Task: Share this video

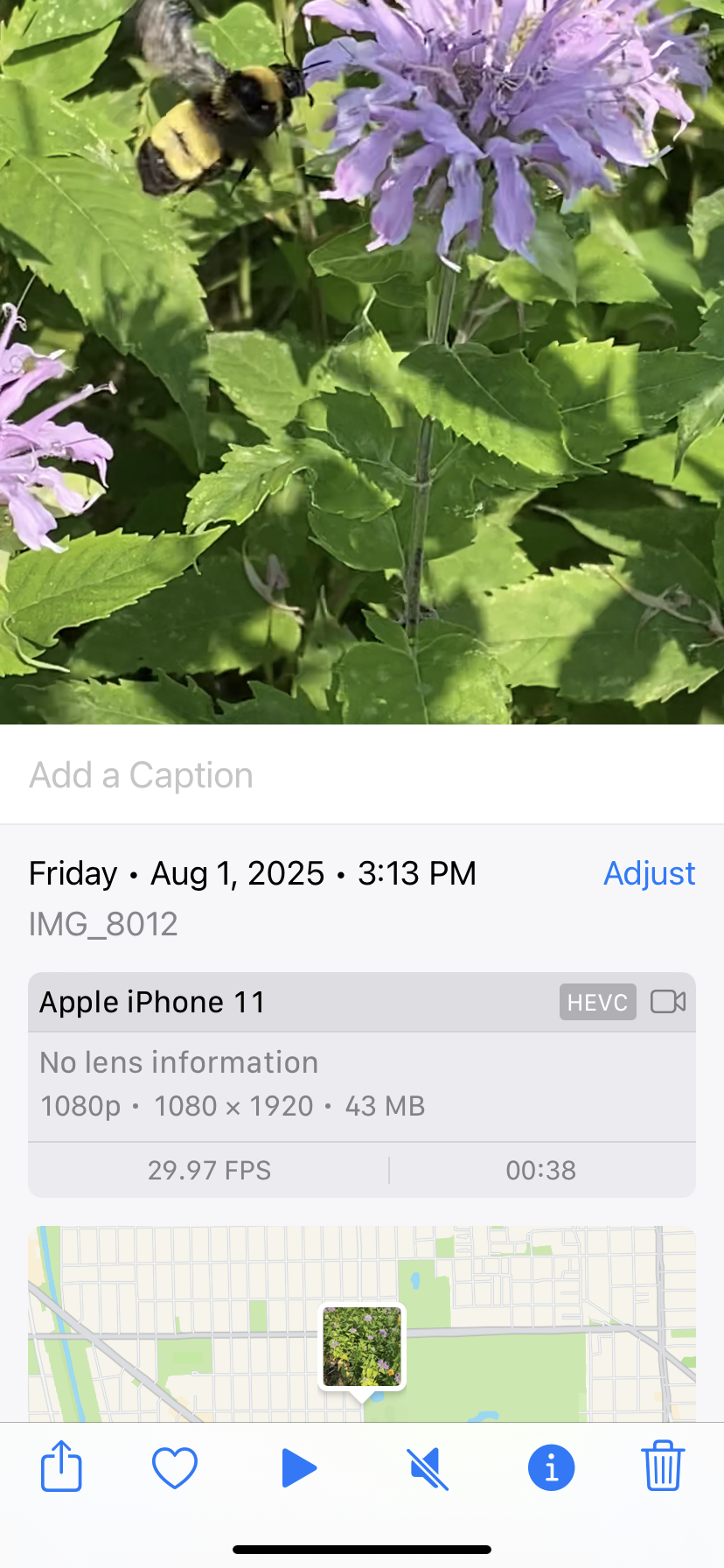Action: [61, 1467]
